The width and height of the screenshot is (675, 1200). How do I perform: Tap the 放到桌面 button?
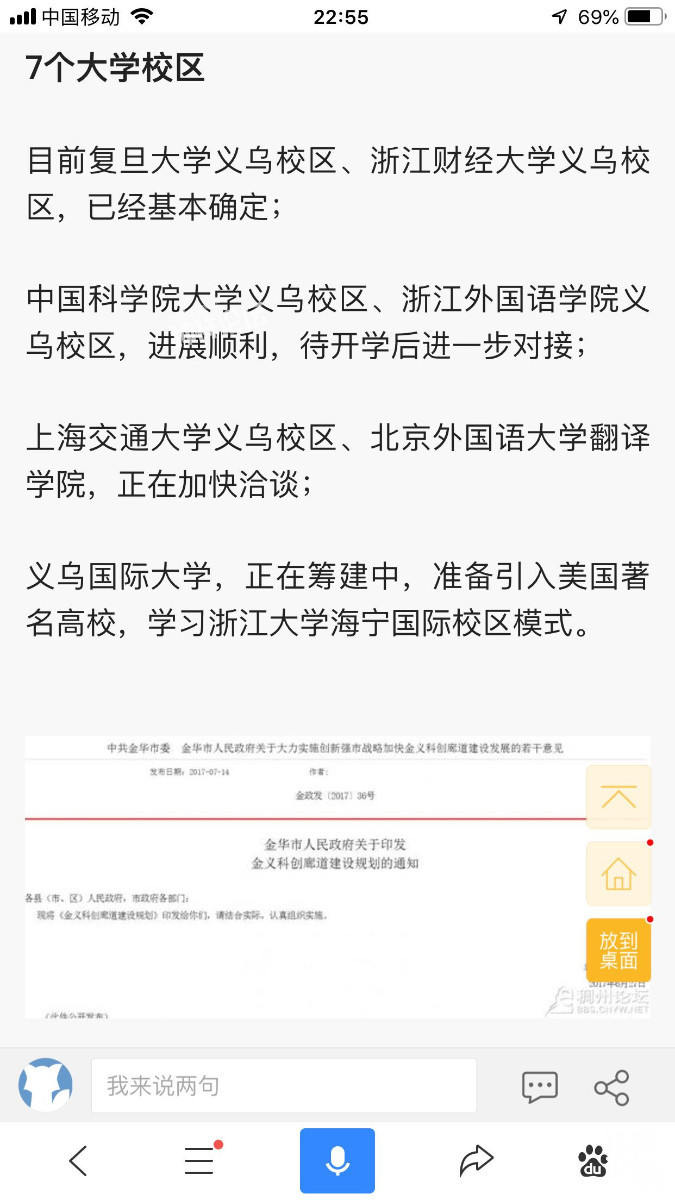(618, 950)
